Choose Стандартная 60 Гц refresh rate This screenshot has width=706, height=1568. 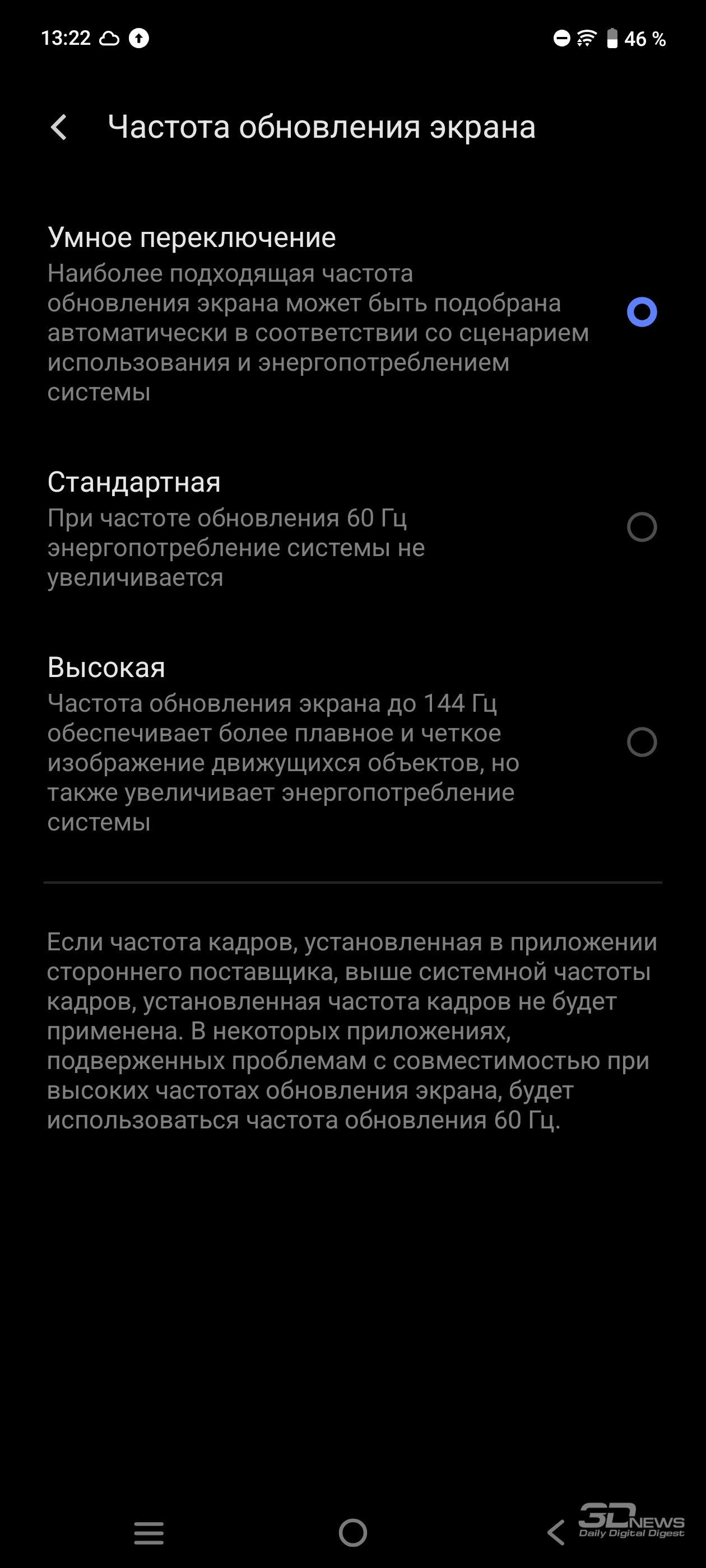click(x=352, y=528)
